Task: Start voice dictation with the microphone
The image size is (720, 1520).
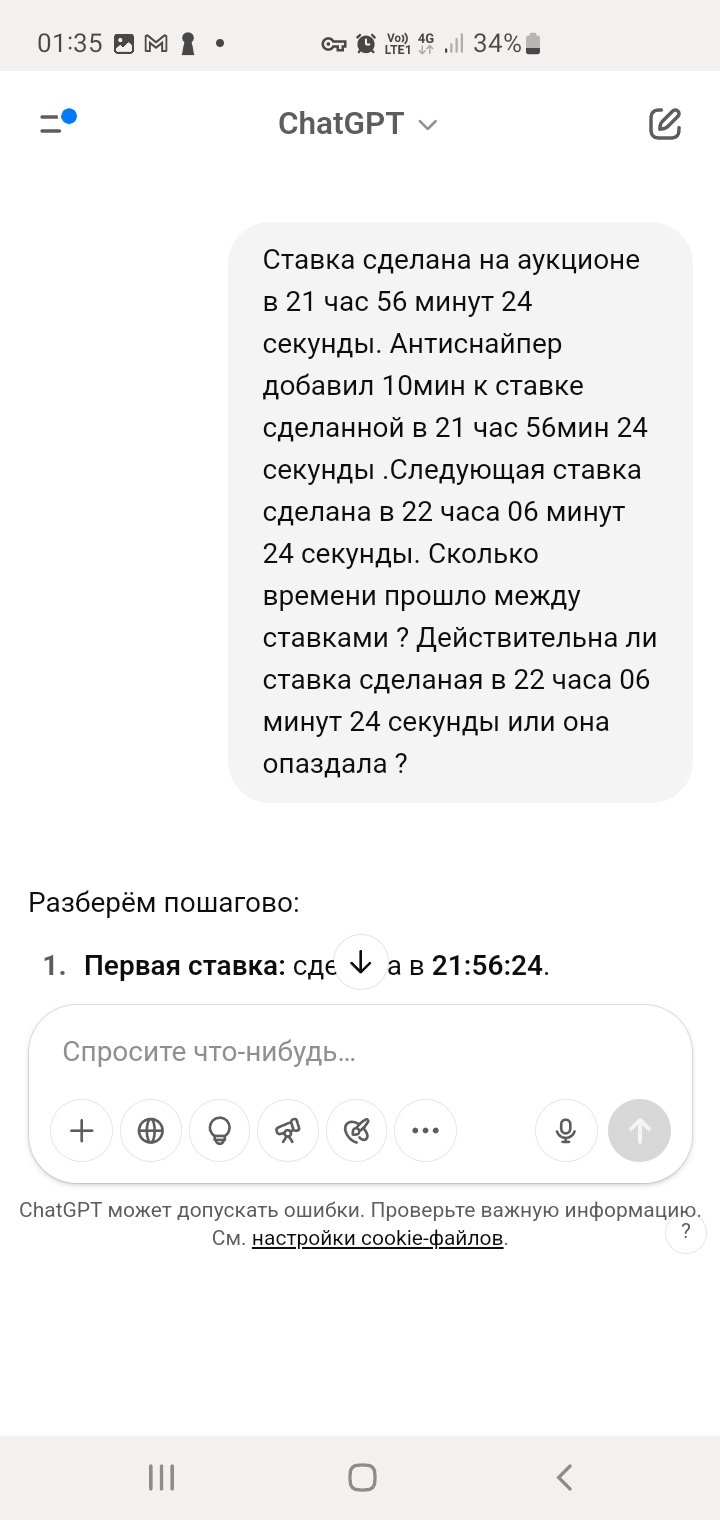Action: pyautogui.click(x=566, y=1130)
